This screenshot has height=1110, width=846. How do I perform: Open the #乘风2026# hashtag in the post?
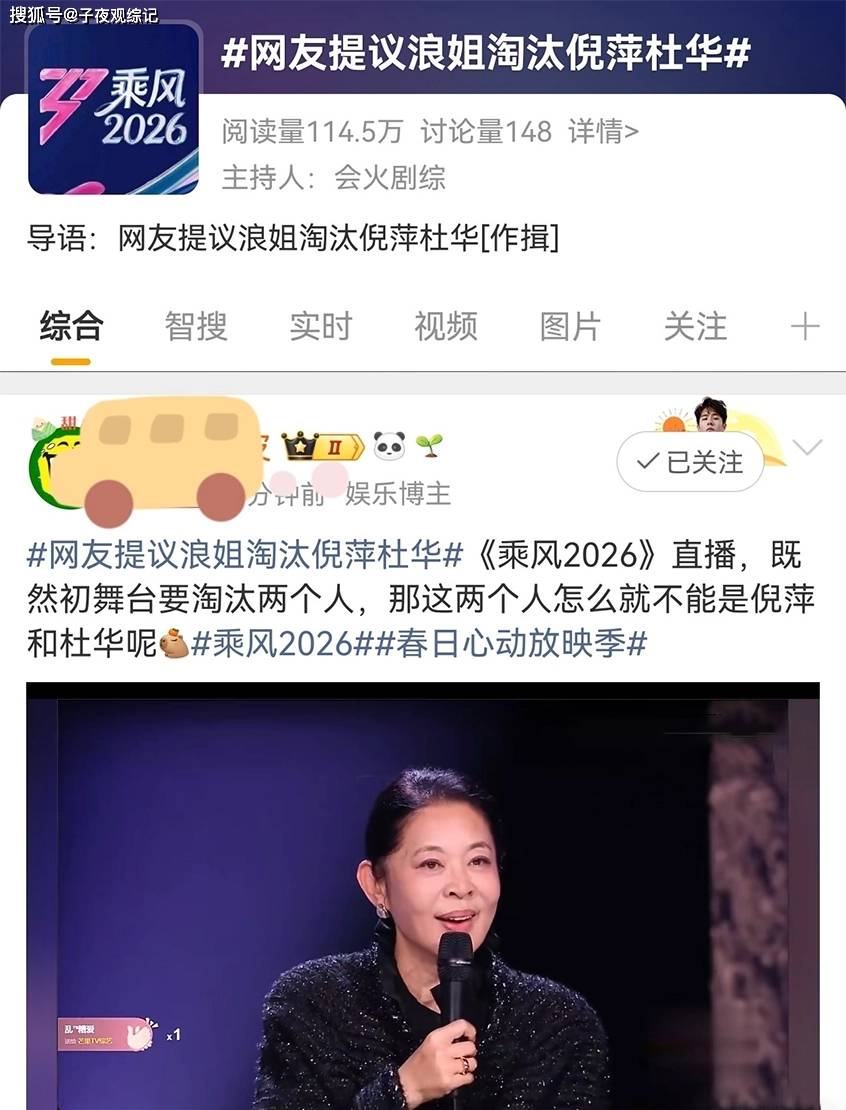272,643
